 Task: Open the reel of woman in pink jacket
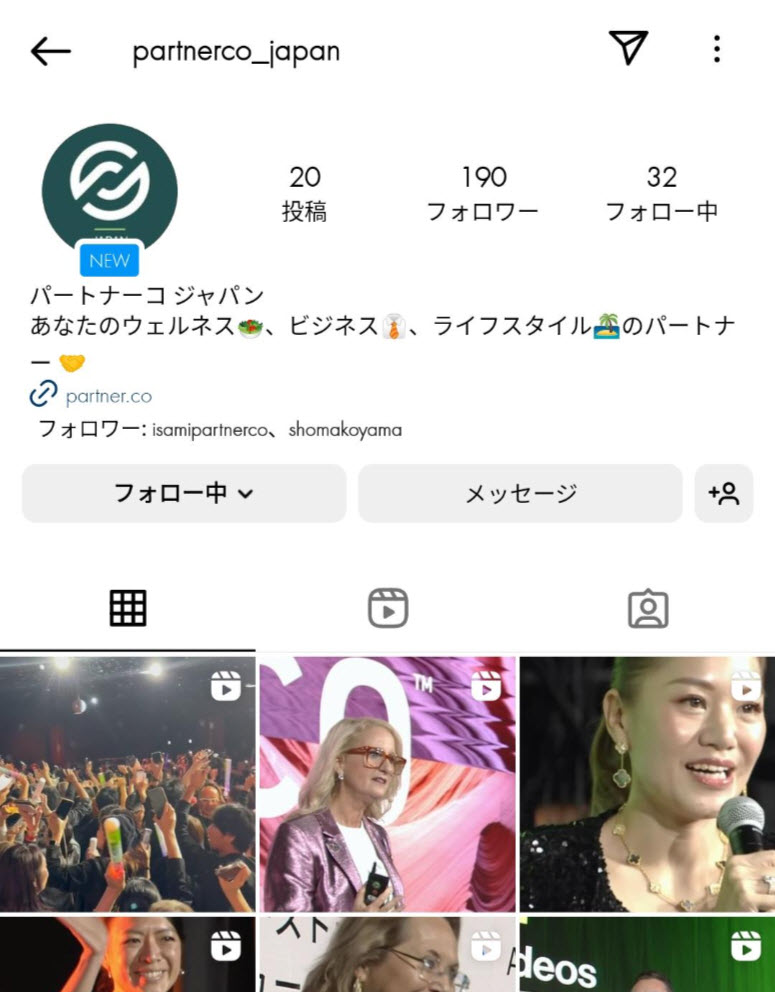(x=387, y=783)
